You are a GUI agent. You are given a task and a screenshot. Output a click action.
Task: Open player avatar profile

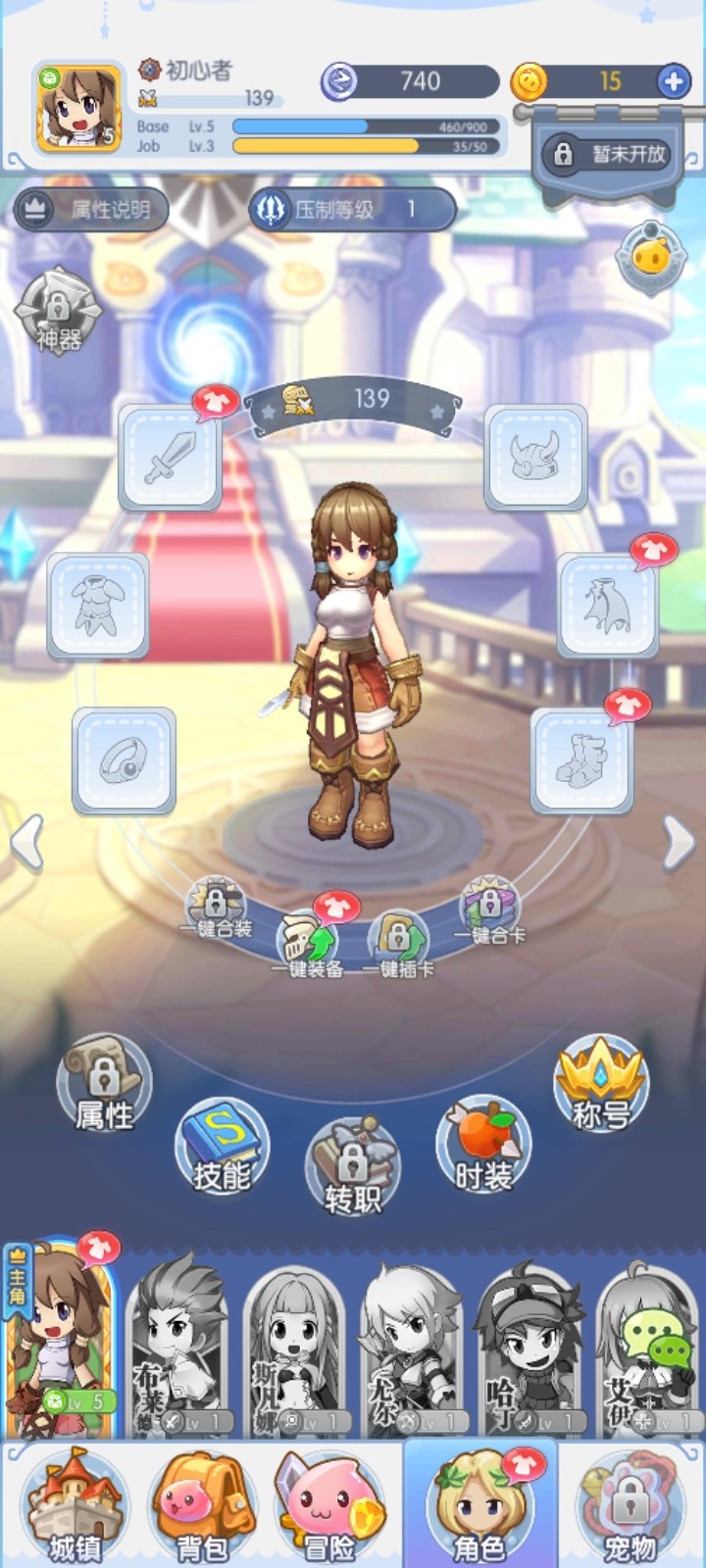[x=78, y=108]
